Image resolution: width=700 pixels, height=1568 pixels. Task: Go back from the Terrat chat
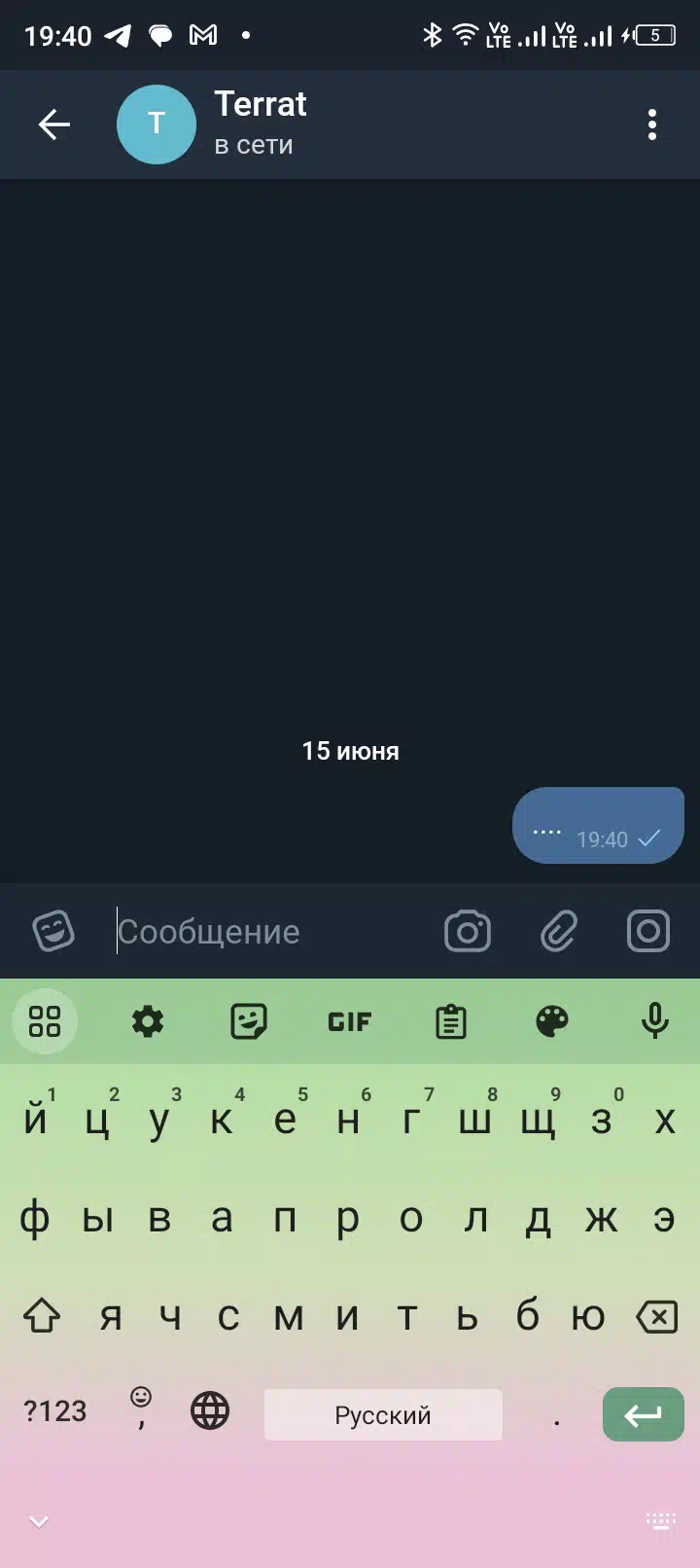(54, 125)
